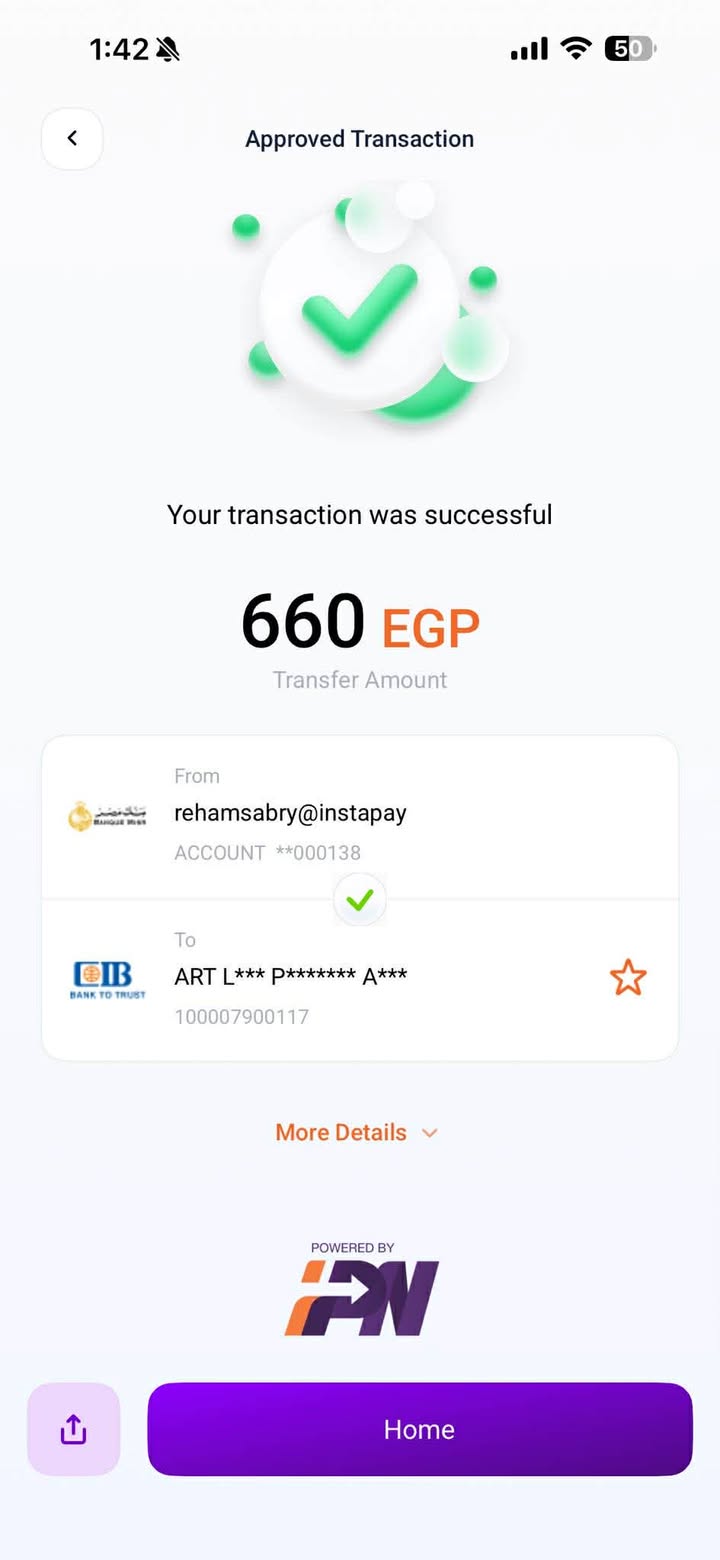Image resolution: width=720 pixels, height=1560 pixels.
Task: Add the recipient to favorites with the star
Action: click(628, 978)
